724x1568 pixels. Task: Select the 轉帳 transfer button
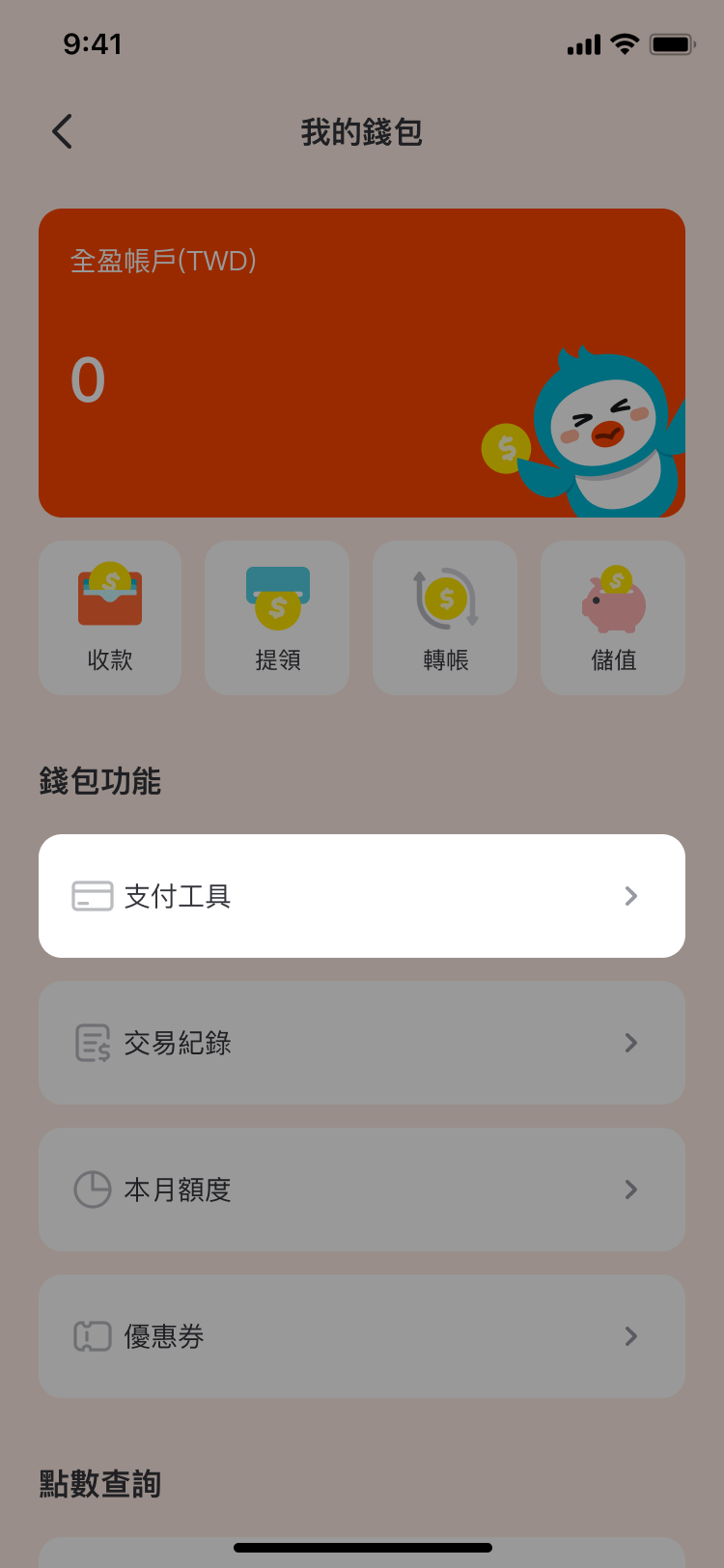point(445,618)
